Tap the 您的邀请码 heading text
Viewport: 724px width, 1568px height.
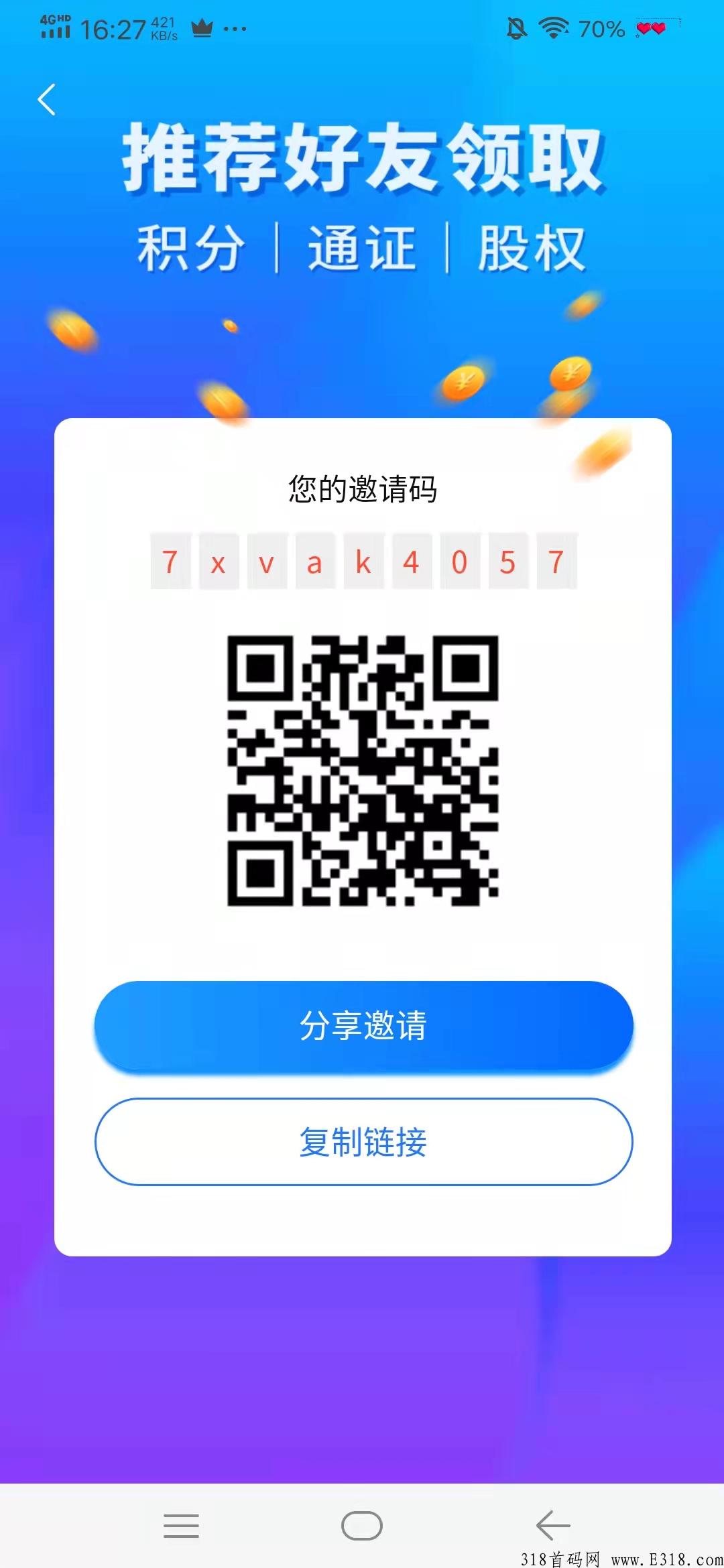point(362,489)
